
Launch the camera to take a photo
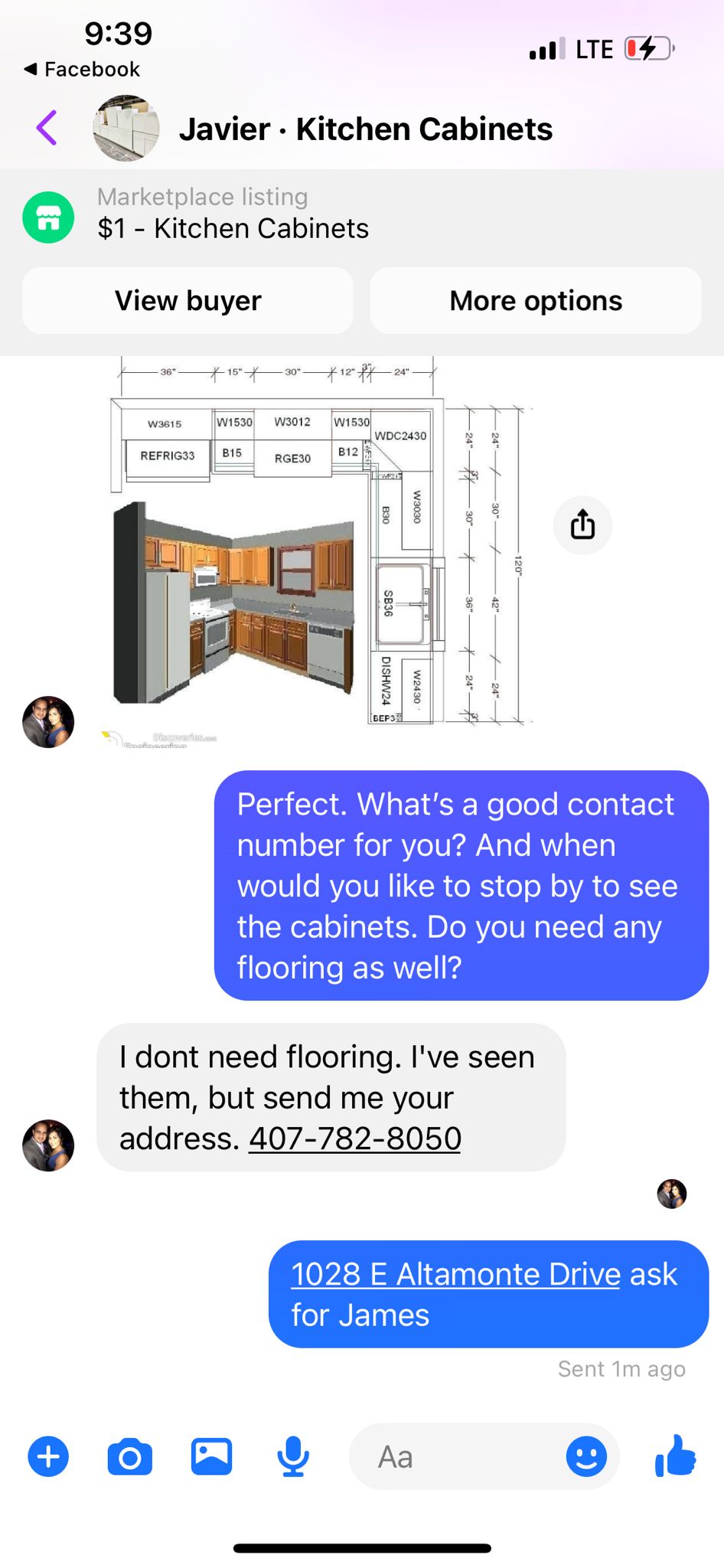(x=129, y=1456)
